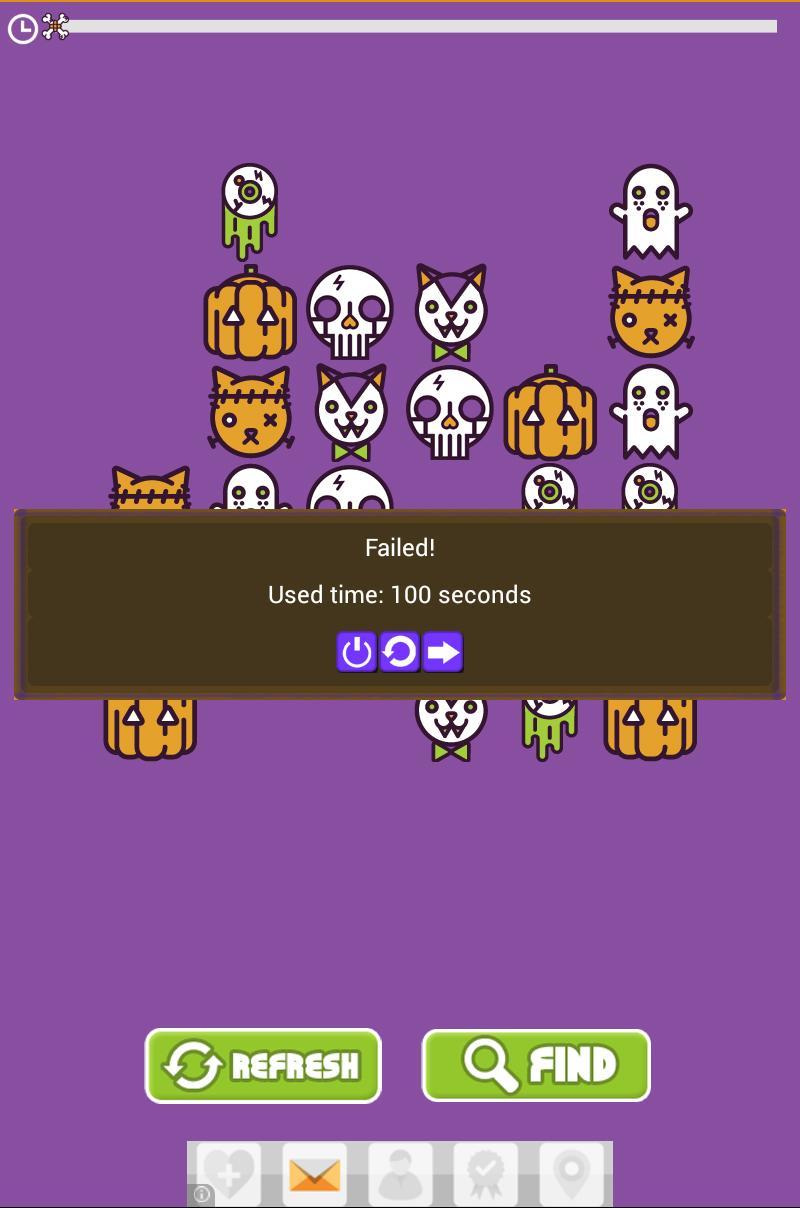Viewport: 800px width, 1208px height.
Task: Click the crossbones marker on the timer bar
Action: (x=55, y=28)
